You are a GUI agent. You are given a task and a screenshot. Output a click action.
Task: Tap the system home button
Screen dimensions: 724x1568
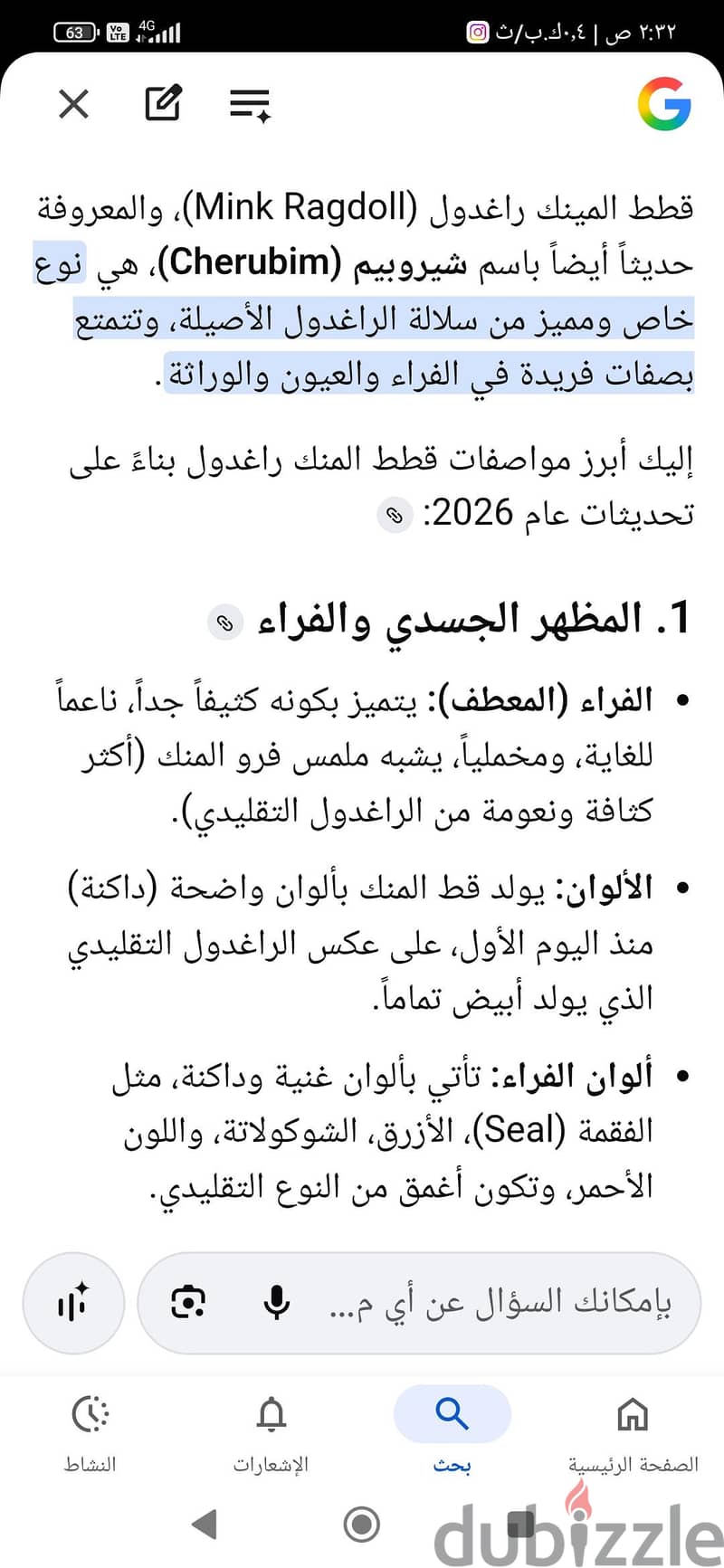click(x=362, y=1525)
